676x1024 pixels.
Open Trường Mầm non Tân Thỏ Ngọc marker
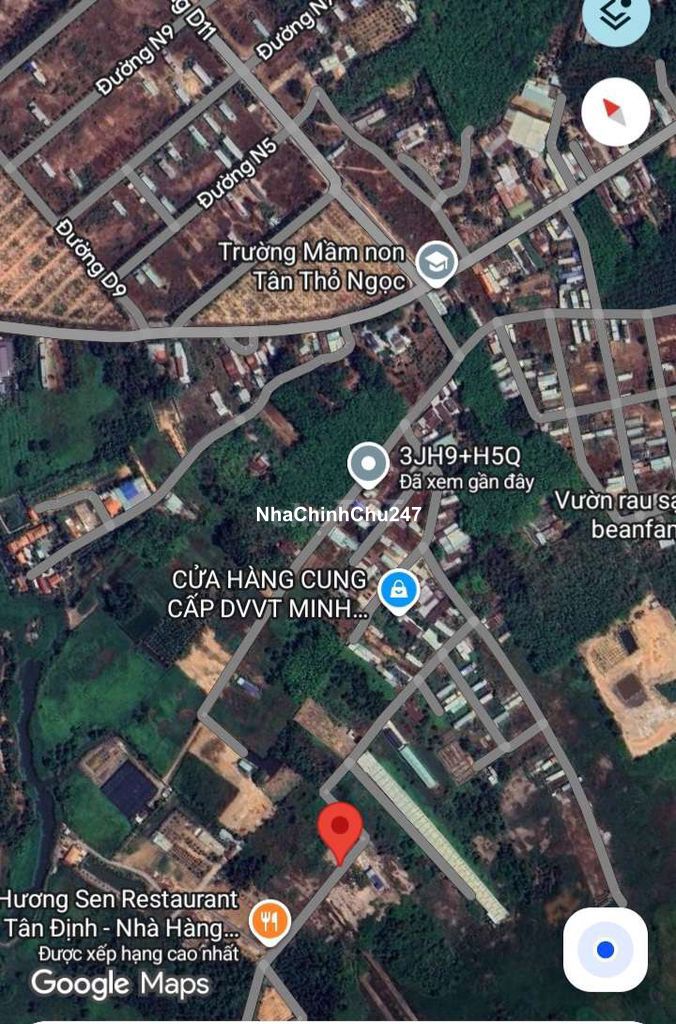(x=436, y=264)
